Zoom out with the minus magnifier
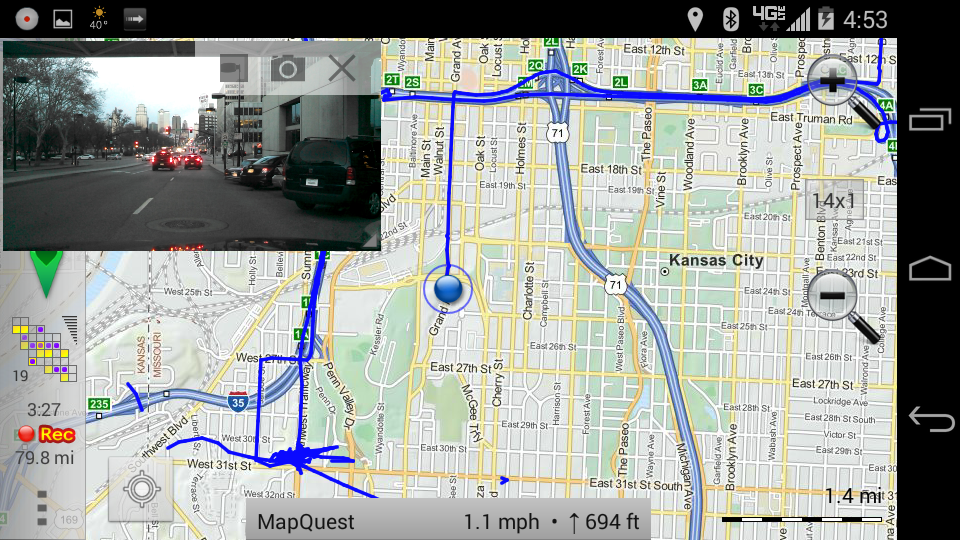The width and height of the screenshot is (960, 540). pos(834,297)
